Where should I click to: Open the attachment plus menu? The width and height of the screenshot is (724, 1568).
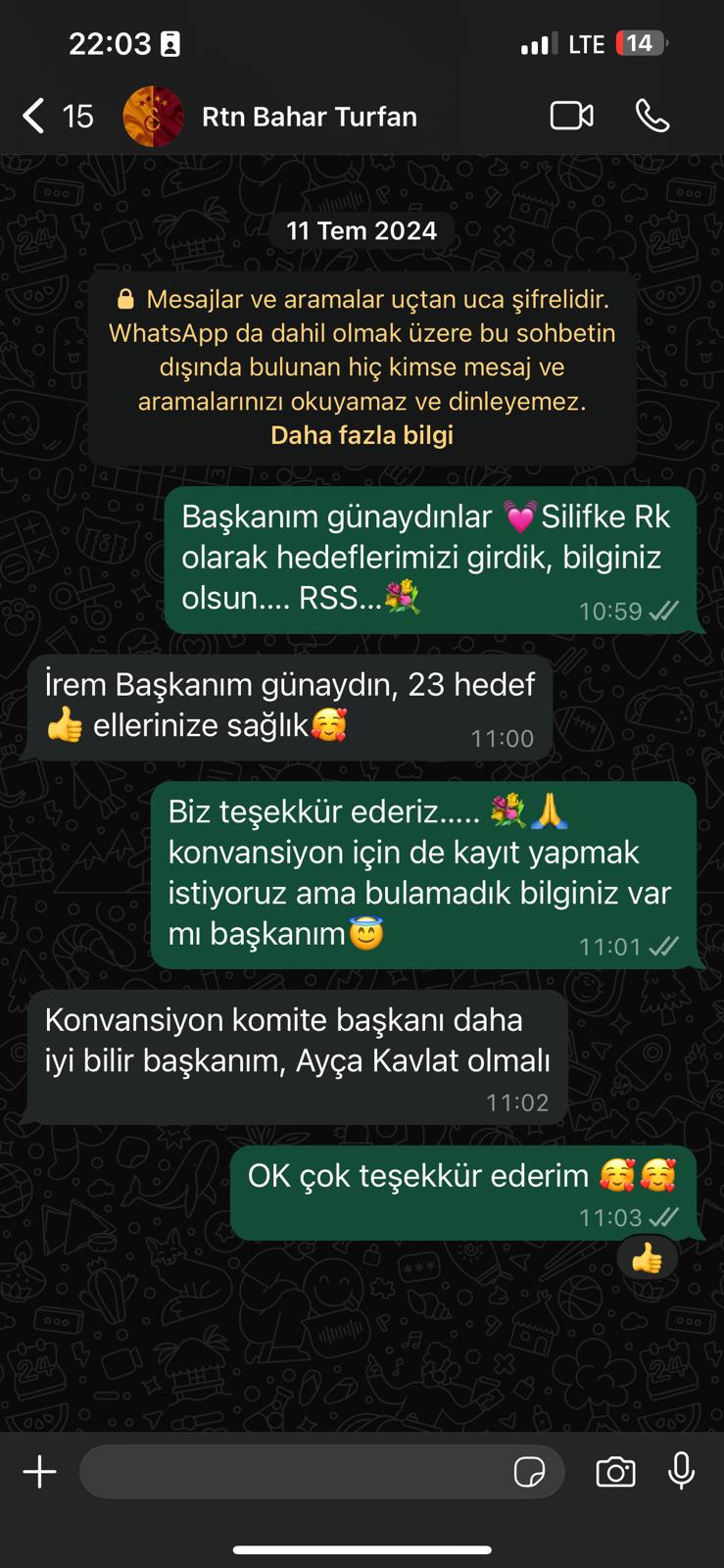(x=39, y=1472)
